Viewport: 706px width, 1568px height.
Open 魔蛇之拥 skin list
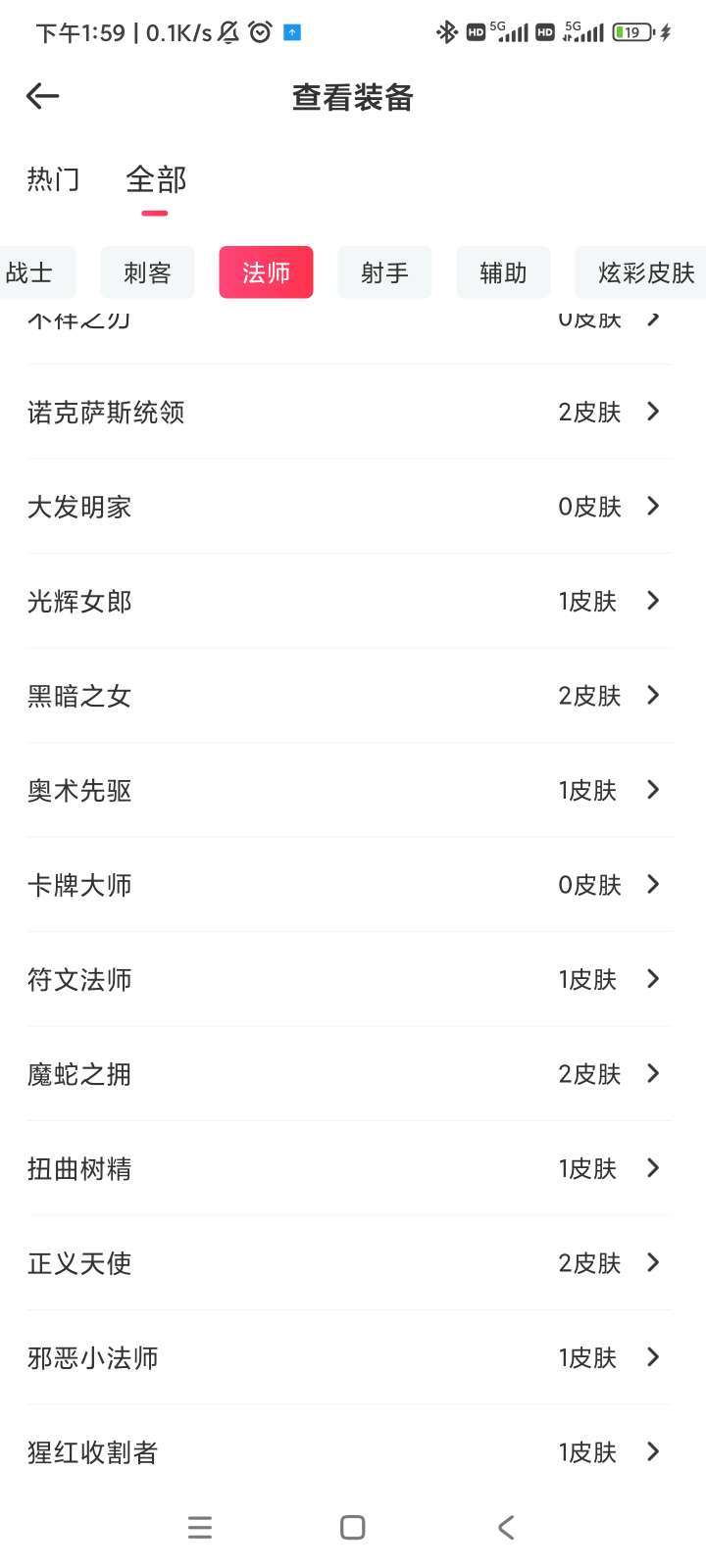point(349,1074)
